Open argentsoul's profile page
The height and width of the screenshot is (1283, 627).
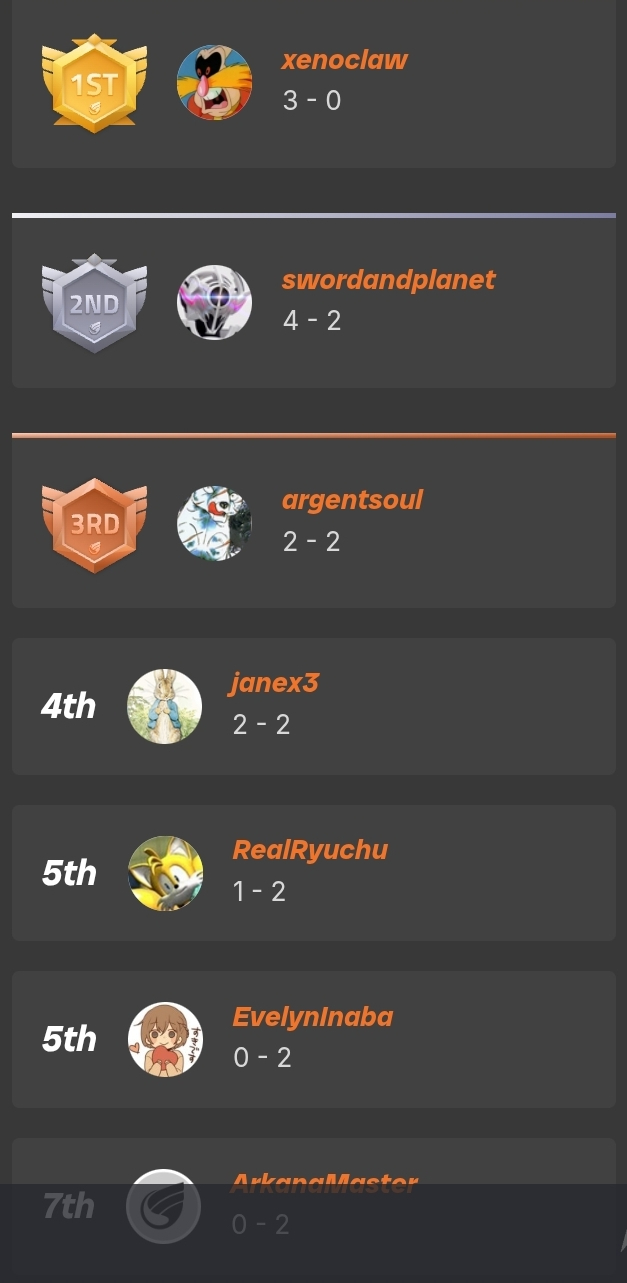(x=352, y=500)
